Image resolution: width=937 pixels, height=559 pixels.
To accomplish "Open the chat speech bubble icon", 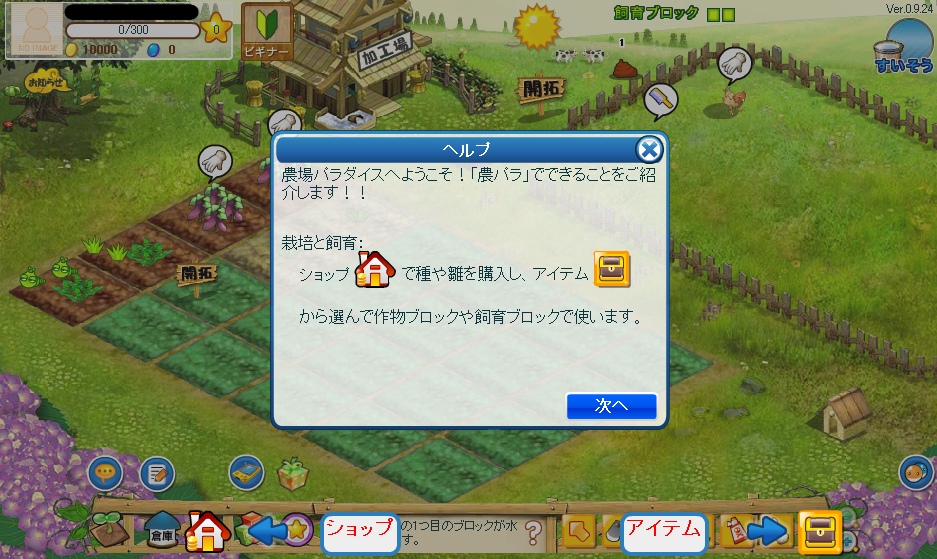I will [105, 474].
